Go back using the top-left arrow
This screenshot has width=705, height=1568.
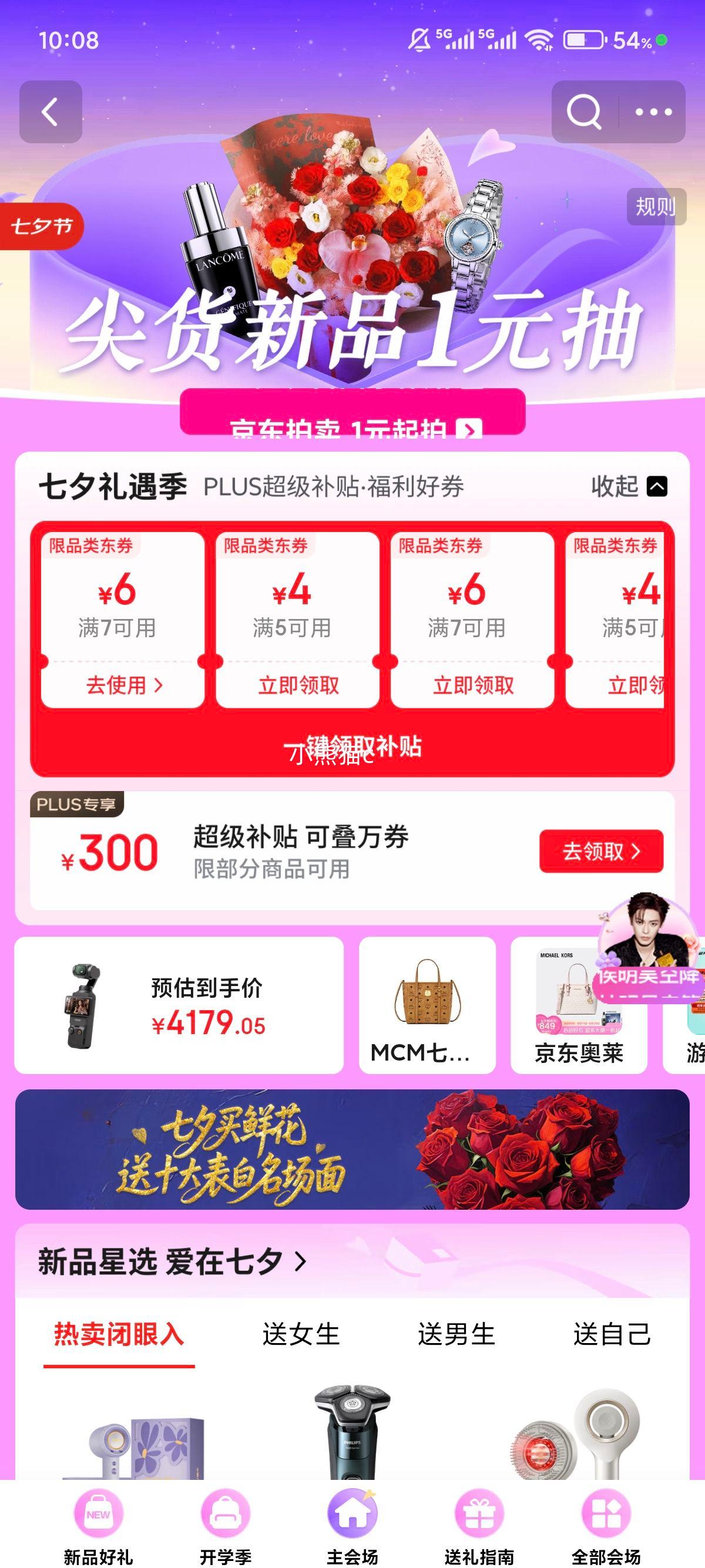pyautogui.click(x=51, y=112)
